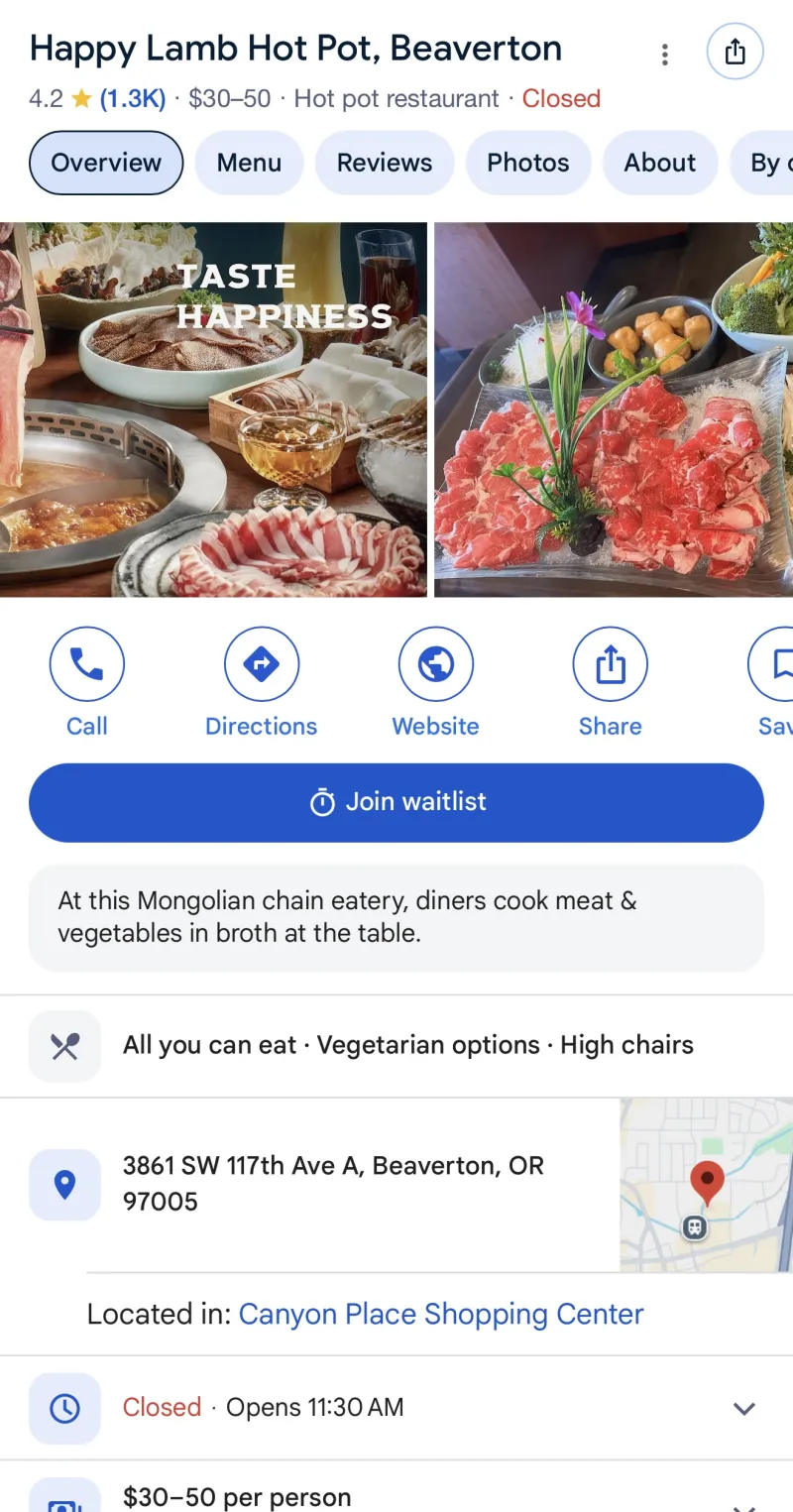Open the All you can eat amenities row
Viewport: 793px width, 1512px height.
click(407, 1045)
